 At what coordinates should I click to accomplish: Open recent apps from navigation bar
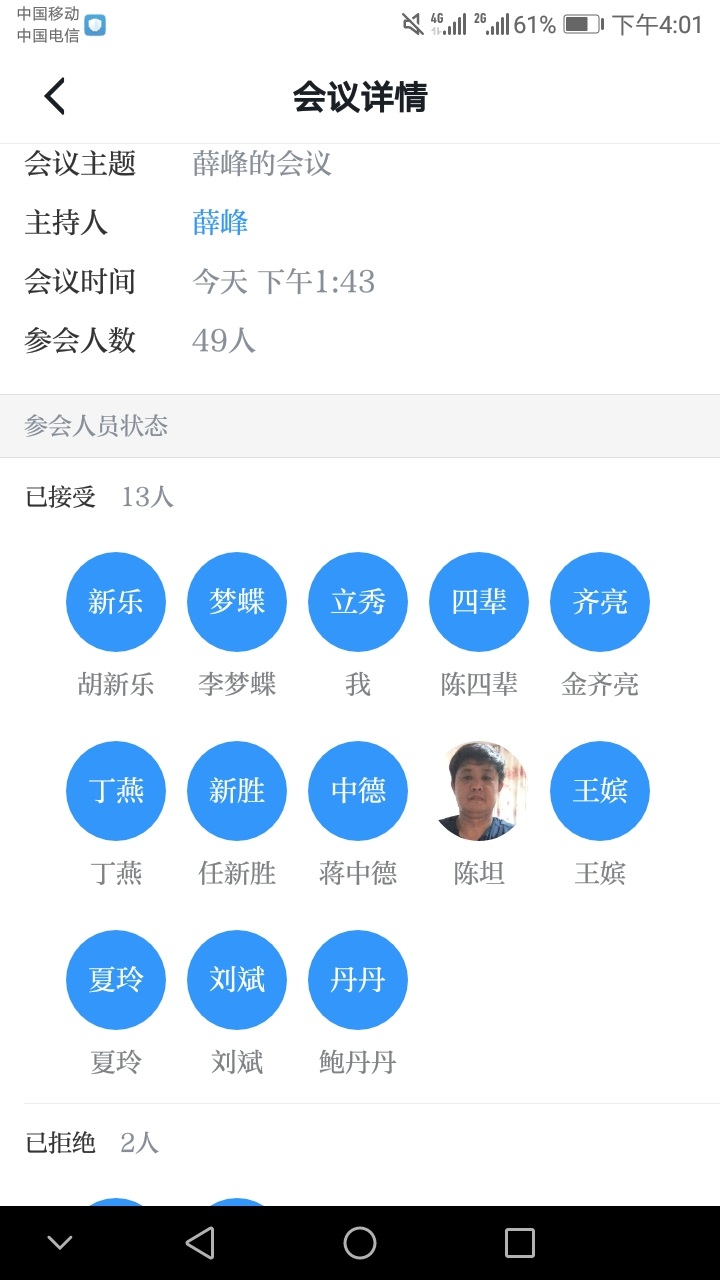[520, 1243]
